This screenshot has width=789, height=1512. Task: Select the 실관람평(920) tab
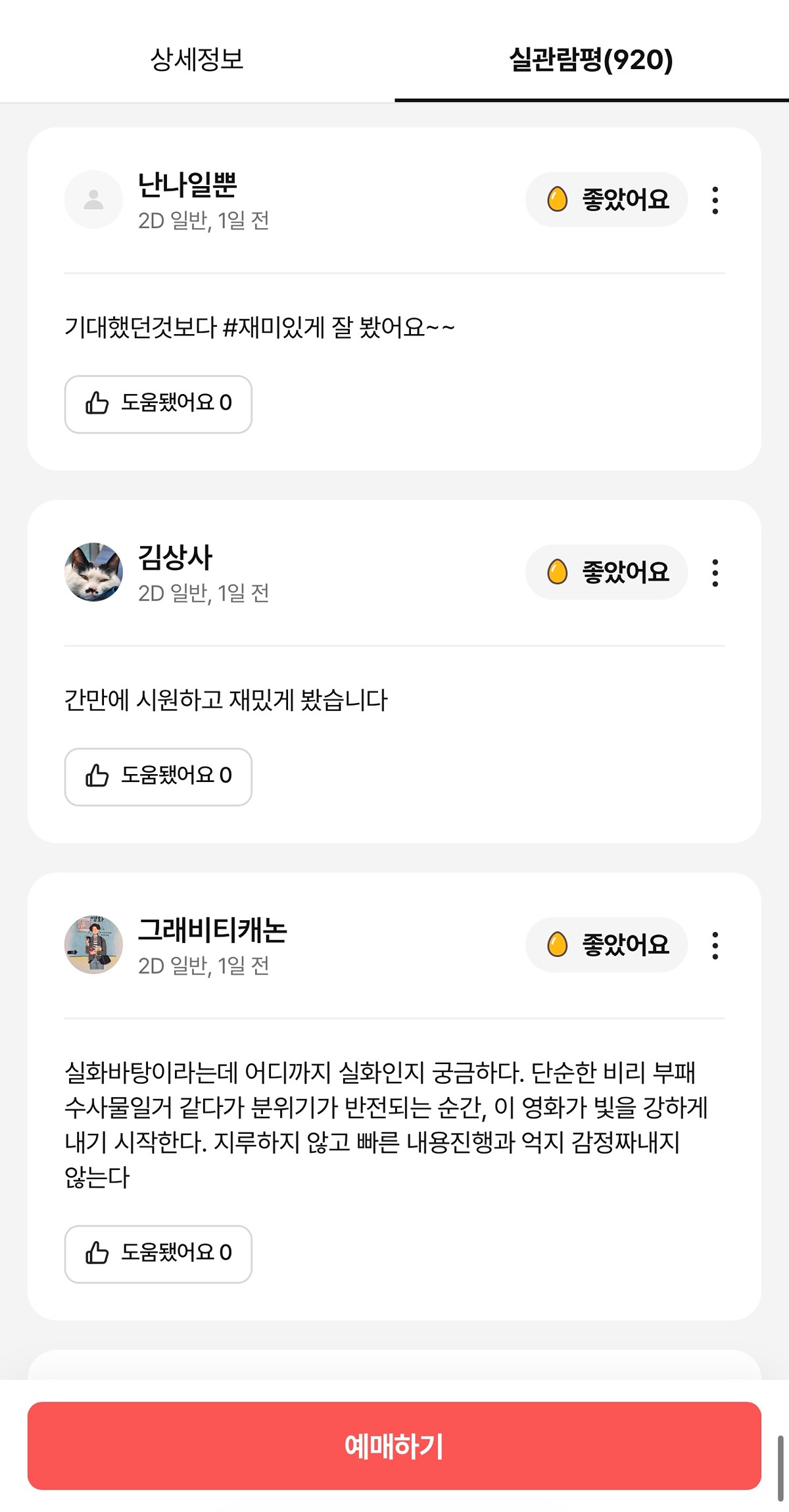tap(590, 60)
